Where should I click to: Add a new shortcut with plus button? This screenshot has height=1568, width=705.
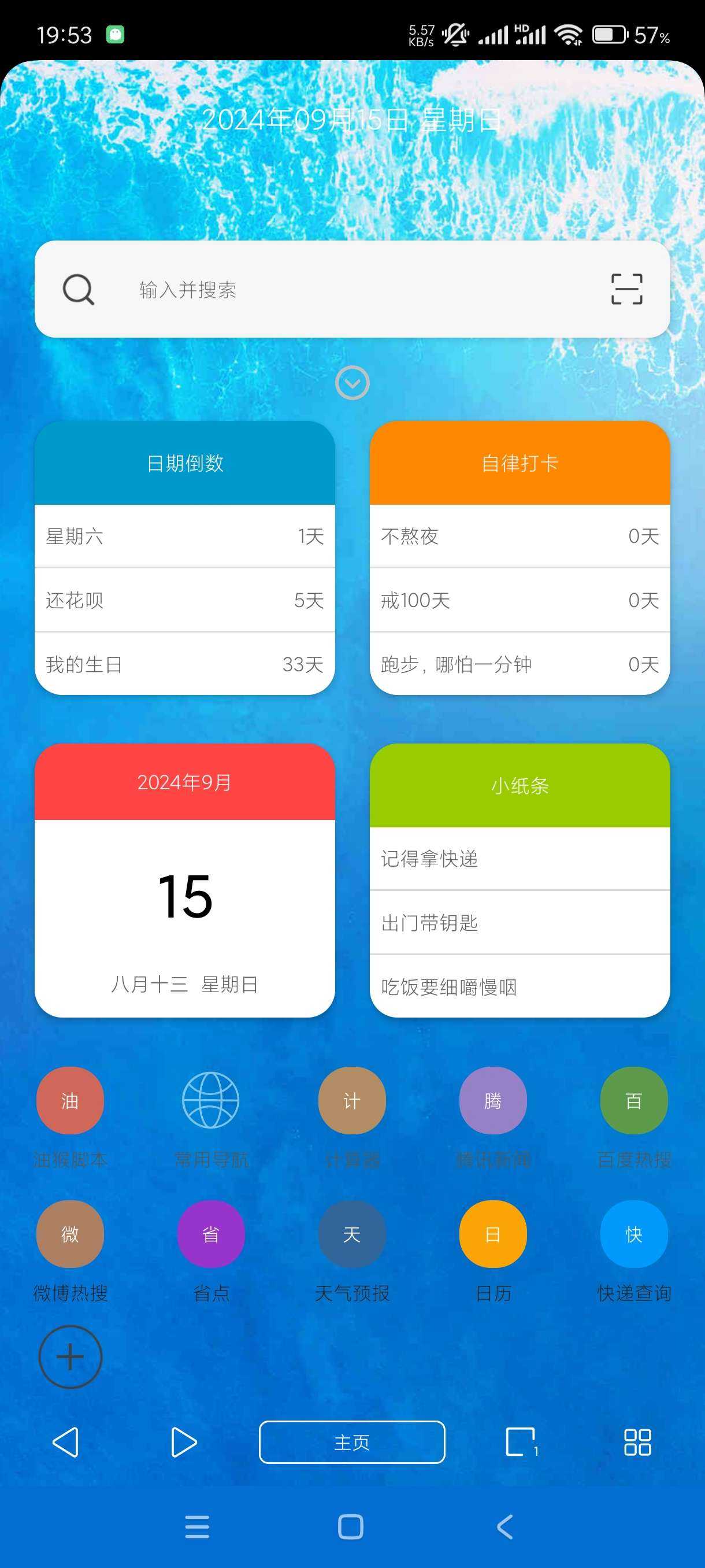[x=70, y=1357]
